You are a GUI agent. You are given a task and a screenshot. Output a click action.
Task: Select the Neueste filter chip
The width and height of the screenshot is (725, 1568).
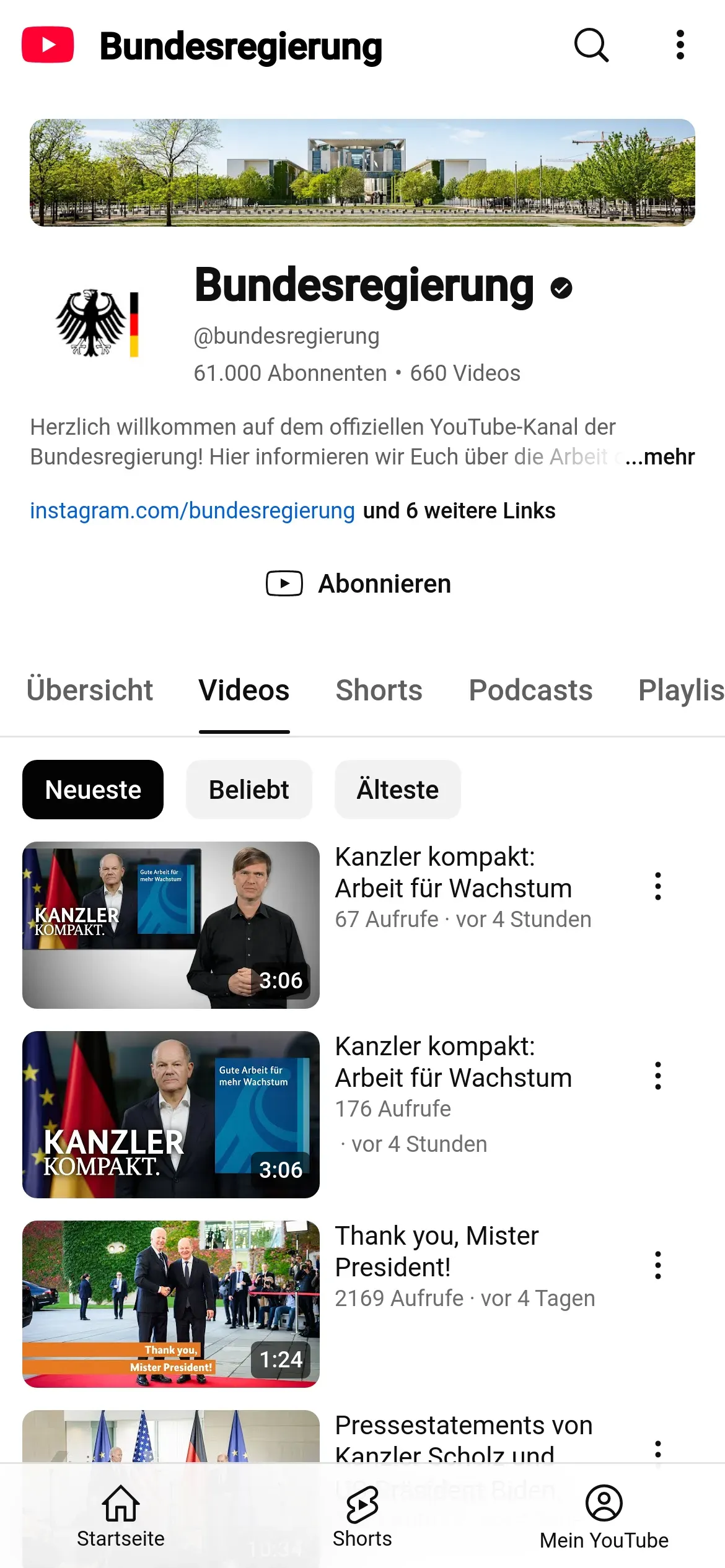[x=93, y=790]
